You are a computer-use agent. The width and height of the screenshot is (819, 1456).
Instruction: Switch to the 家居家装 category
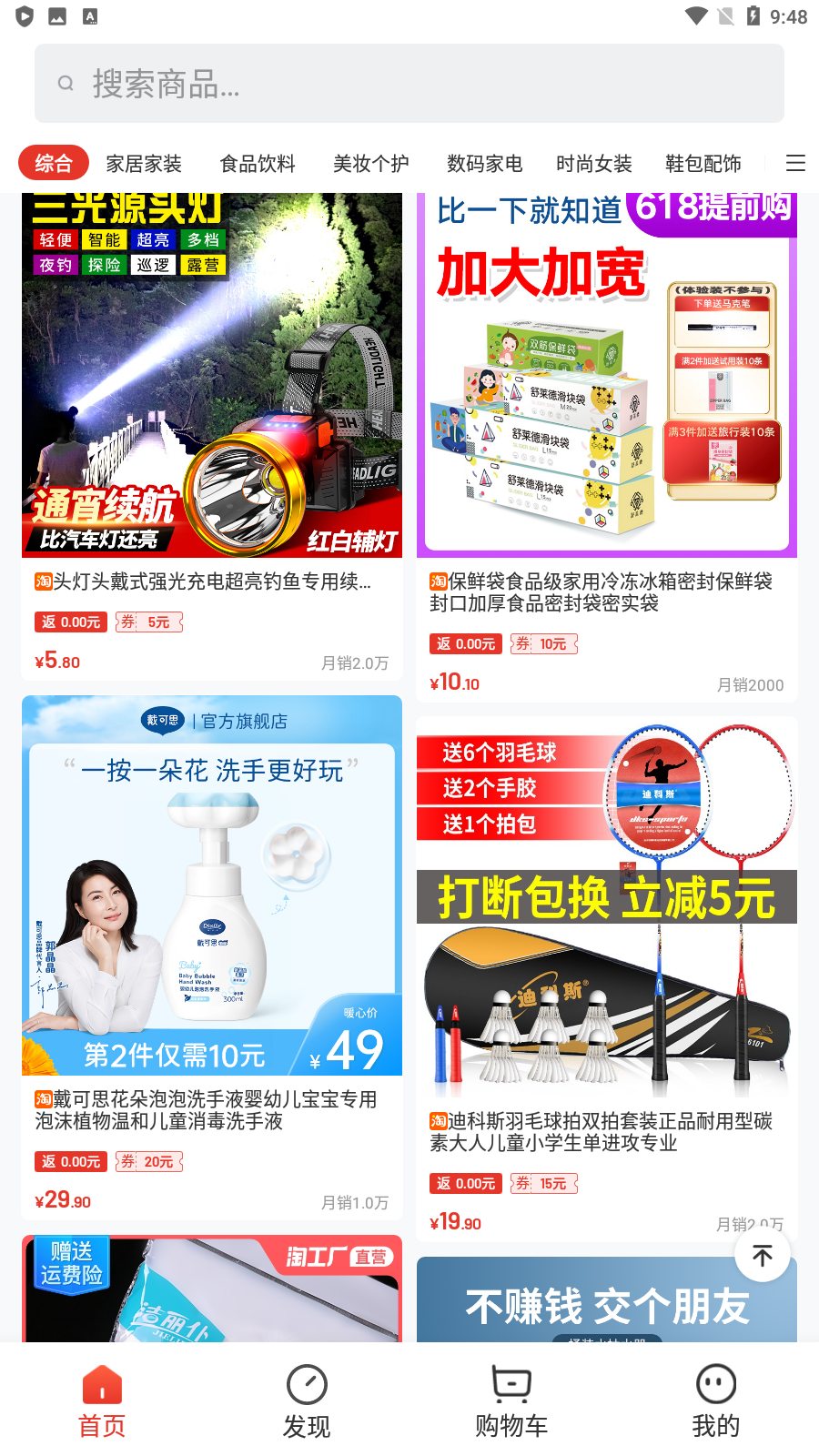pos(144,164)
